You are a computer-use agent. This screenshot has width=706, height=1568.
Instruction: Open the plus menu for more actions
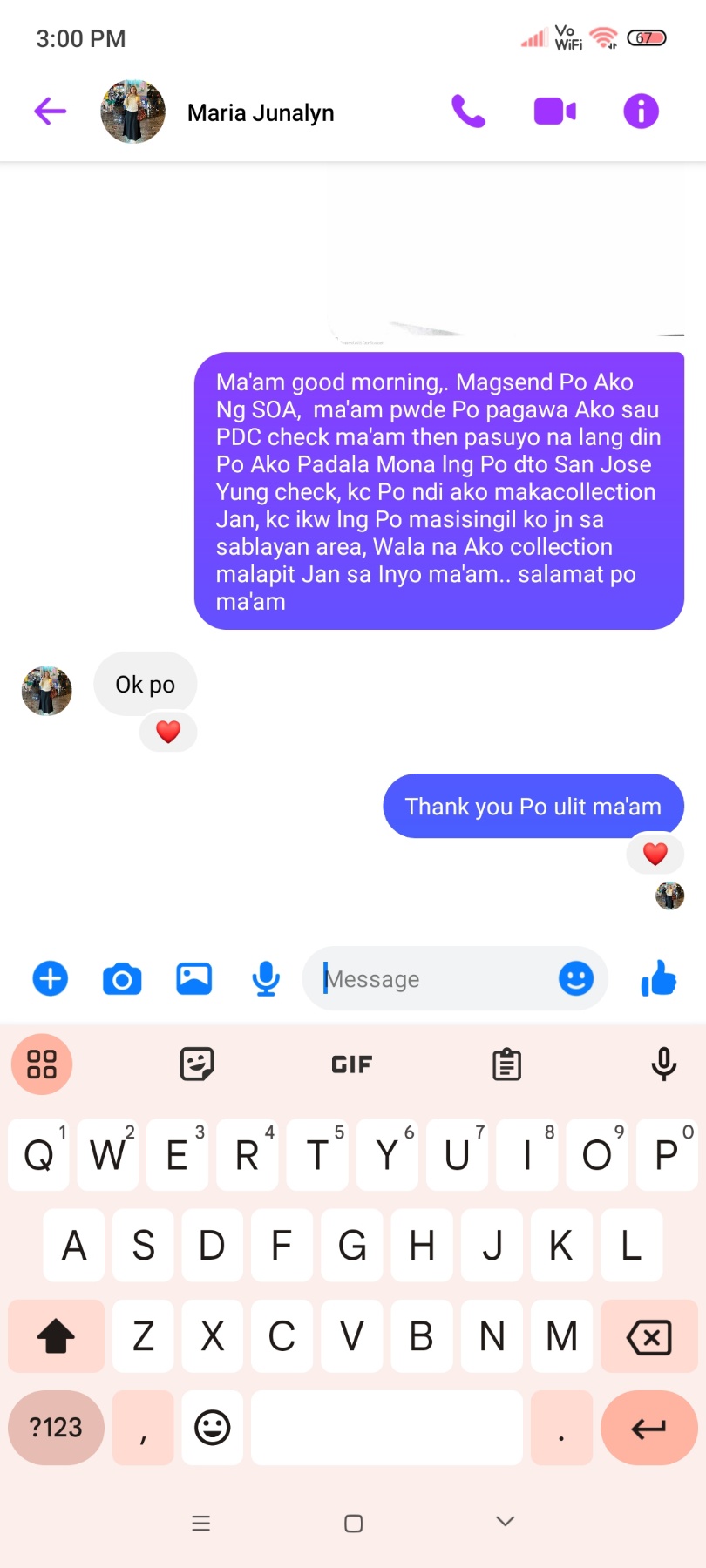(51, 978)
